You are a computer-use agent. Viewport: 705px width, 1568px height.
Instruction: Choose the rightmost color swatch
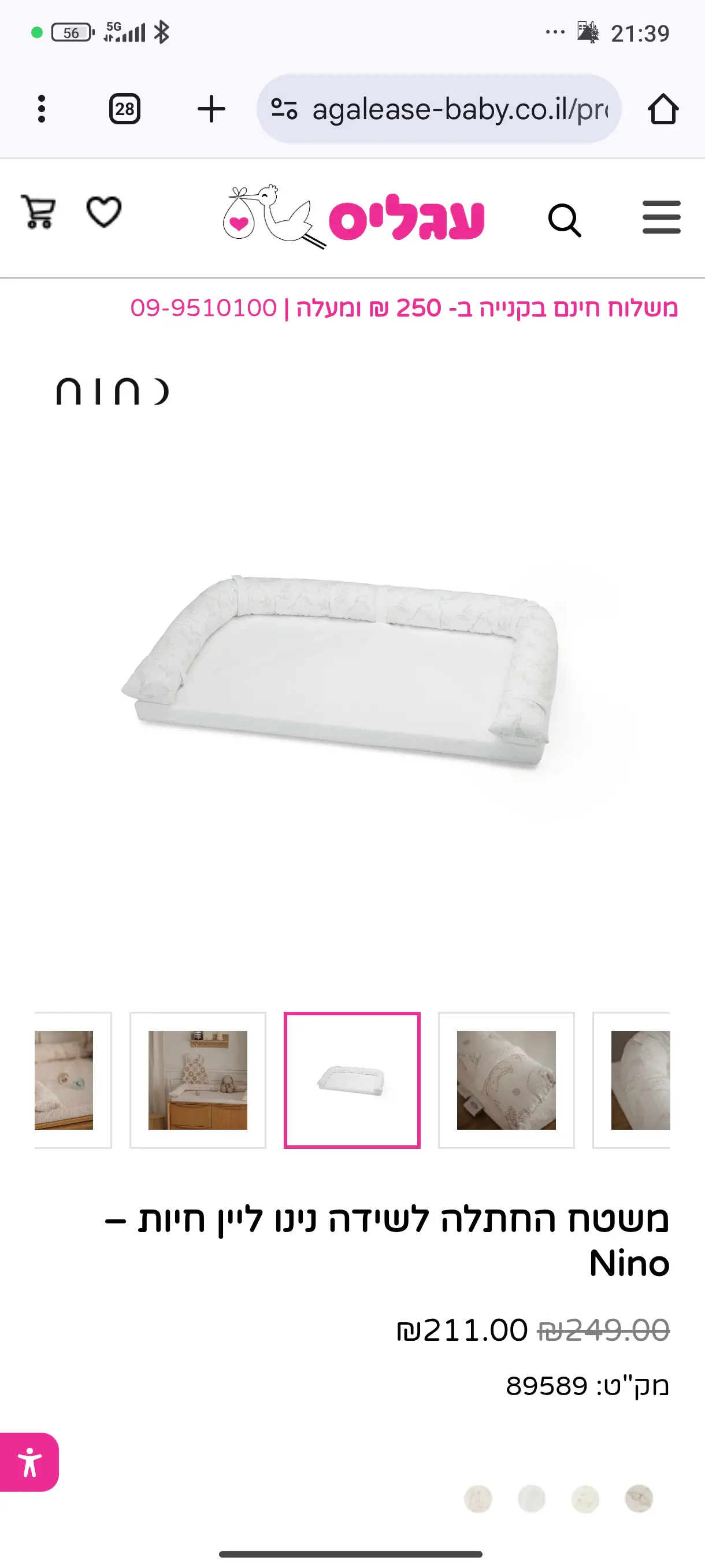click(639, 1499)
